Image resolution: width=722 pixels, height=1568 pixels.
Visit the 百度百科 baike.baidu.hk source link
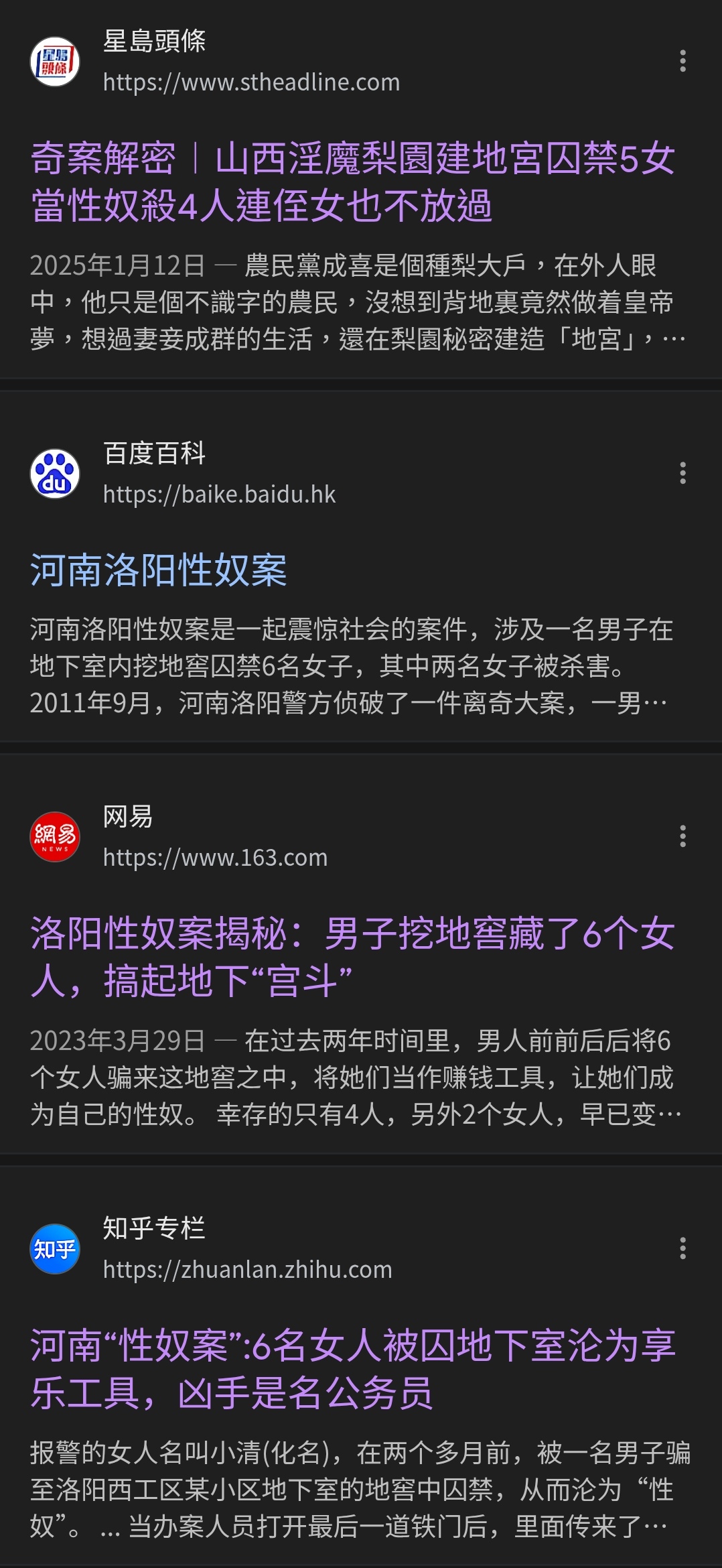tap(219, 495)
